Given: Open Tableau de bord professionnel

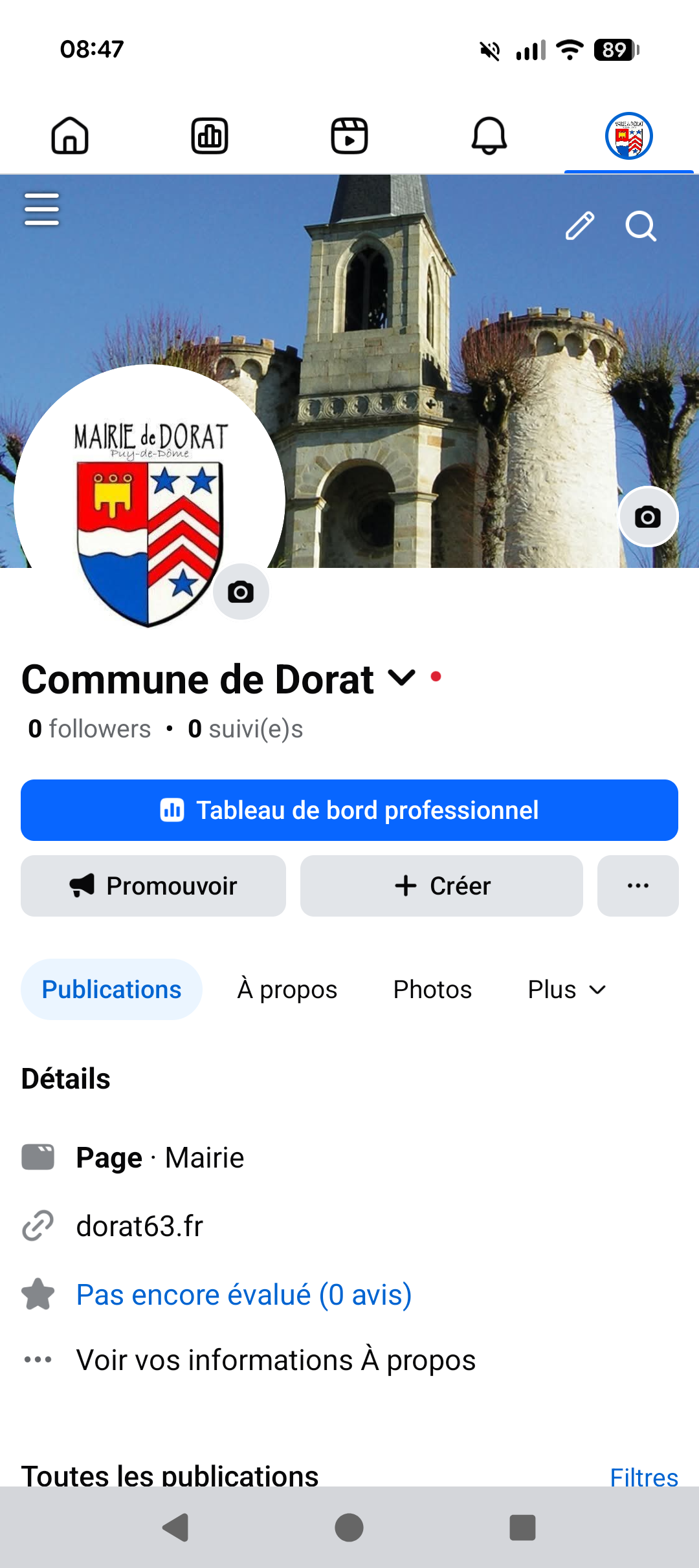Looking at the screenshot, I should 349,810.
